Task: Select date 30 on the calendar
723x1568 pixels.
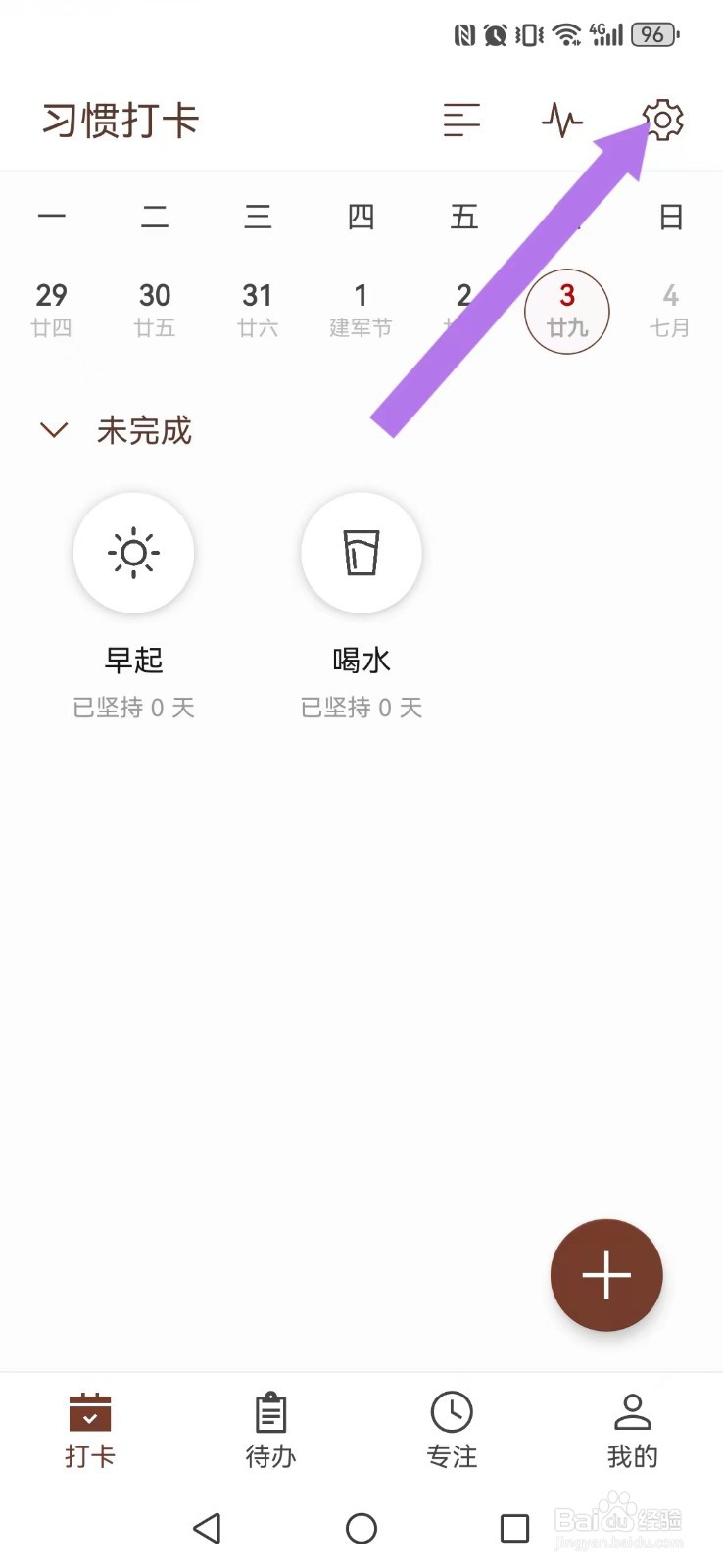Action: pyautogui.click(x=155, y=310)
